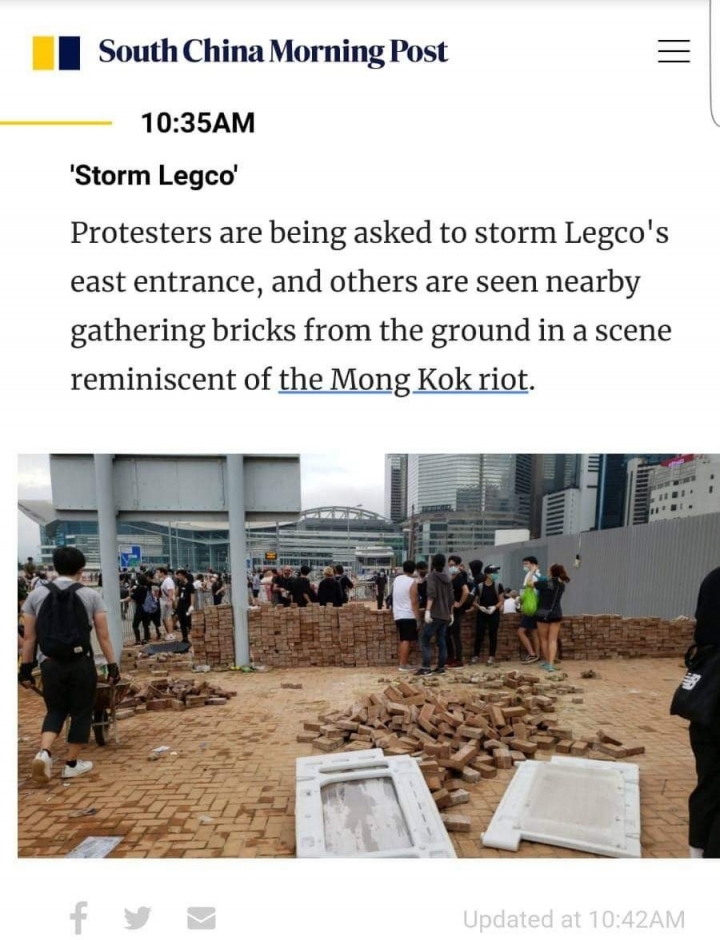Open the hamburger menu
This screenshot has width=720, height=940.
[674, 51]
